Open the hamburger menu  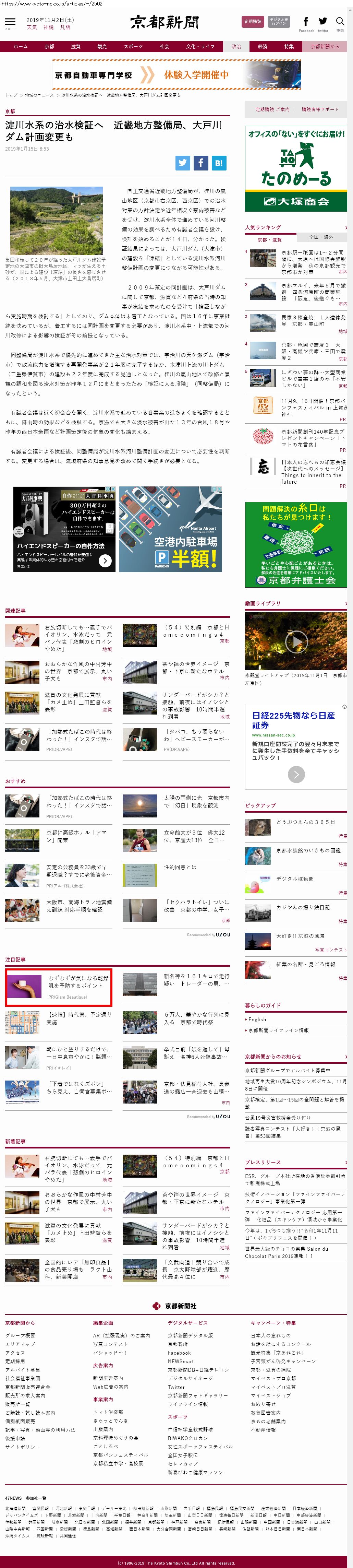coord(10,23)
